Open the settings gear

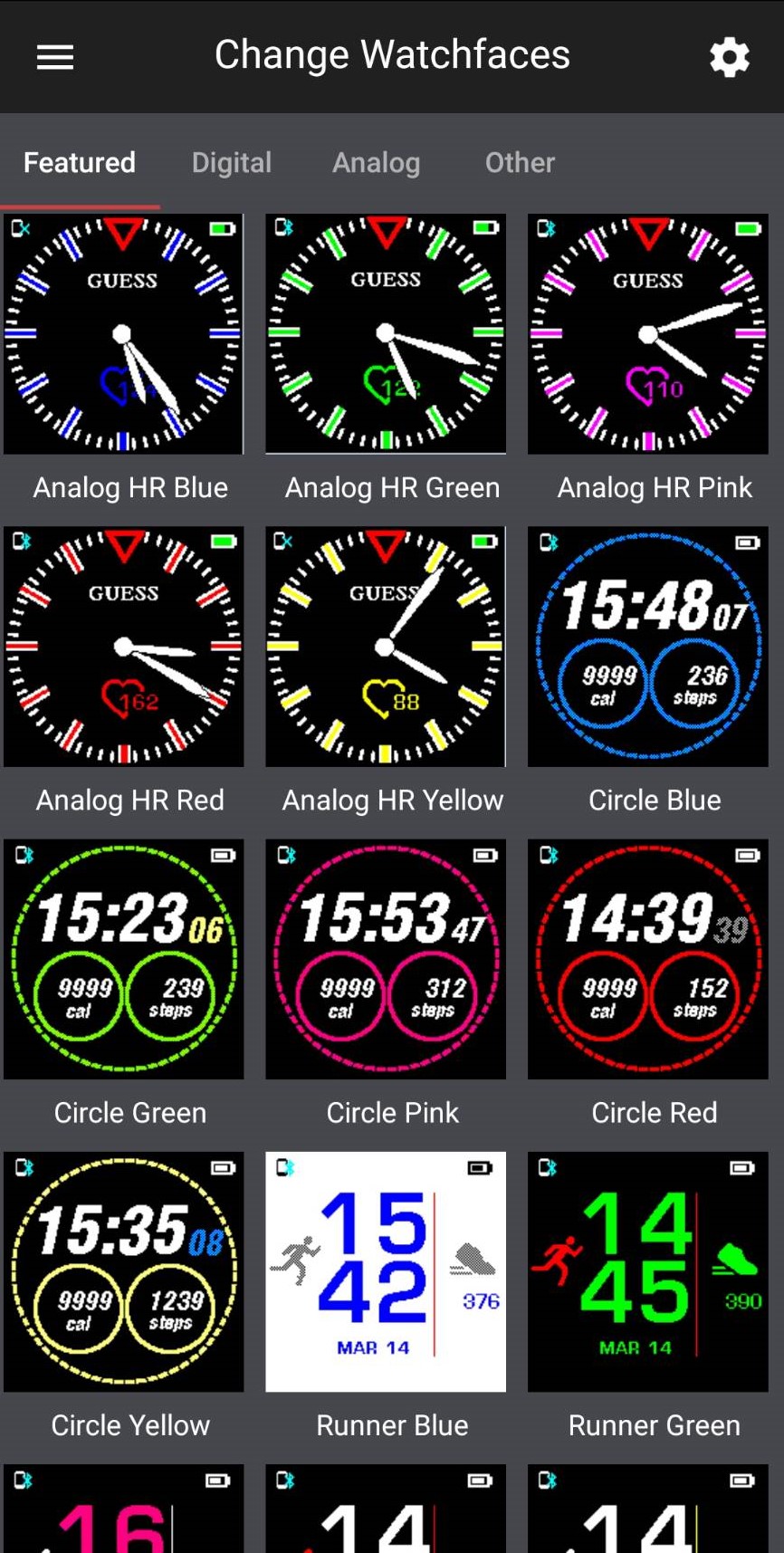pos(729,57)
